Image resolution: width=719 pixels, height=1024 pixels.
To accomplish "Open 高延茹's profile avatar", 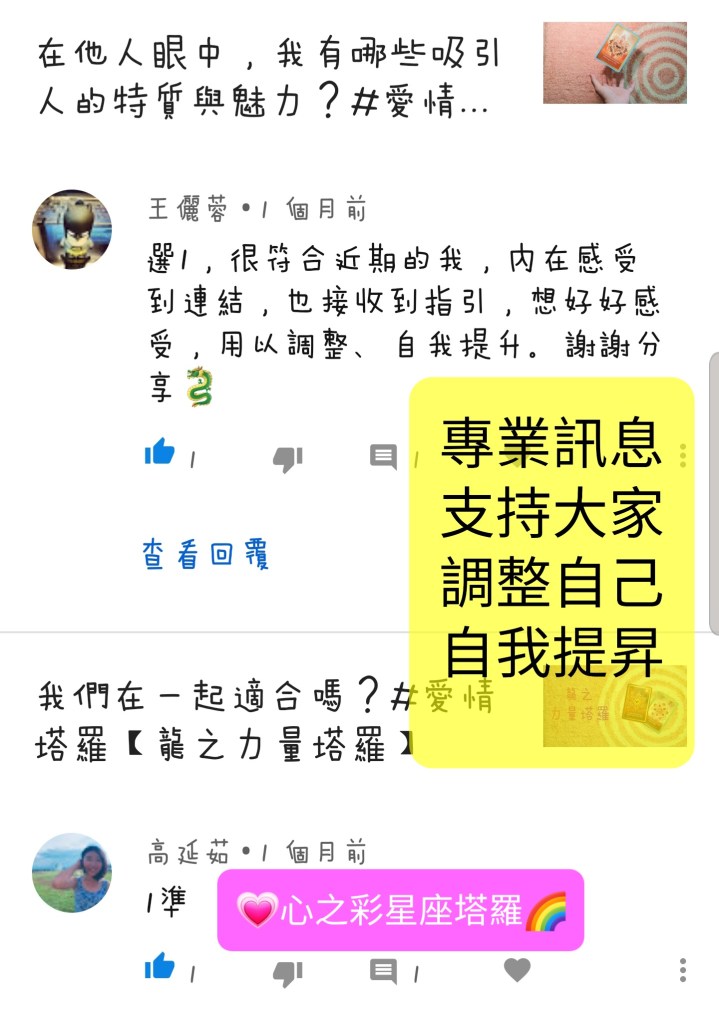I will pyautogui.click(x=72, y=872).
